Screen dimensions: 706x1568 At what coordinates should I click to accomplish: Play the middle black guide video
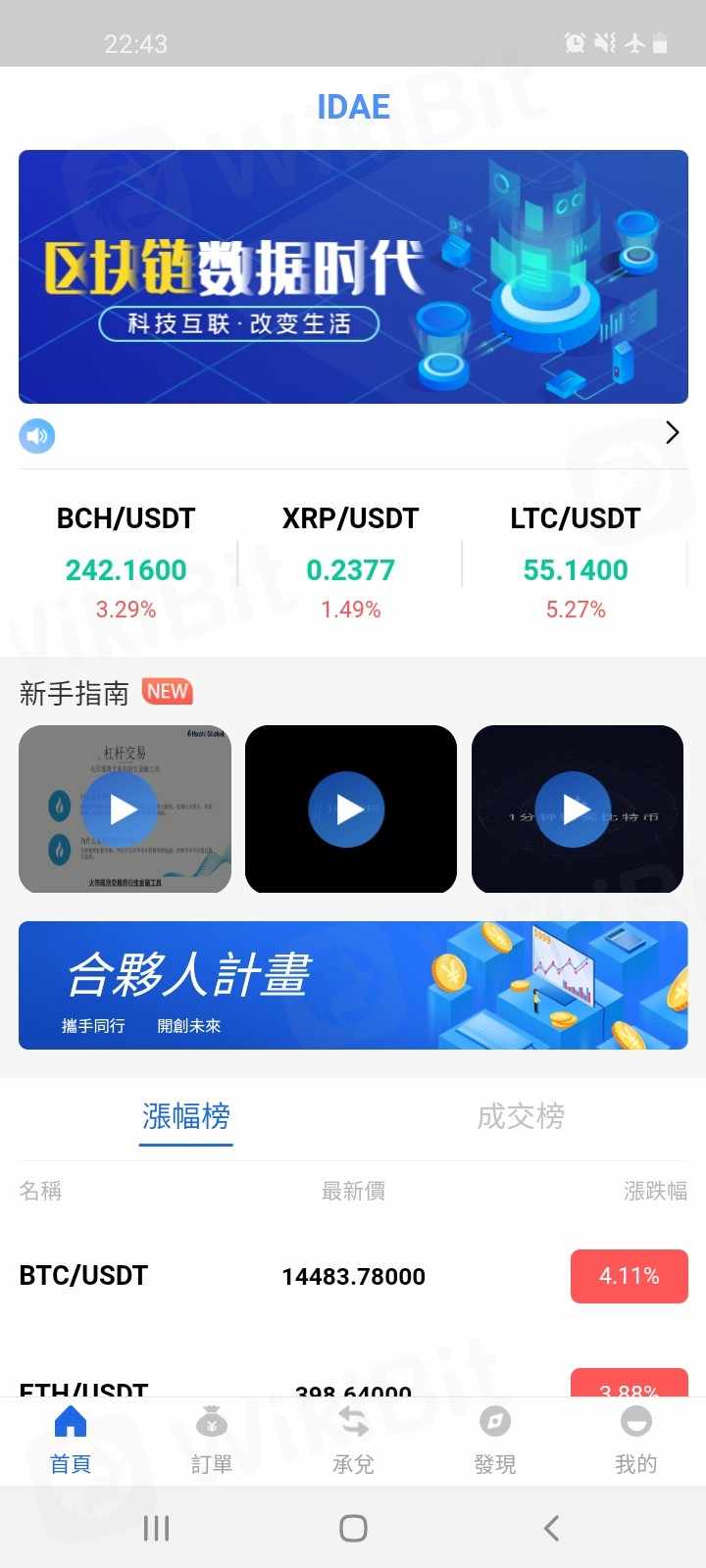350,809
